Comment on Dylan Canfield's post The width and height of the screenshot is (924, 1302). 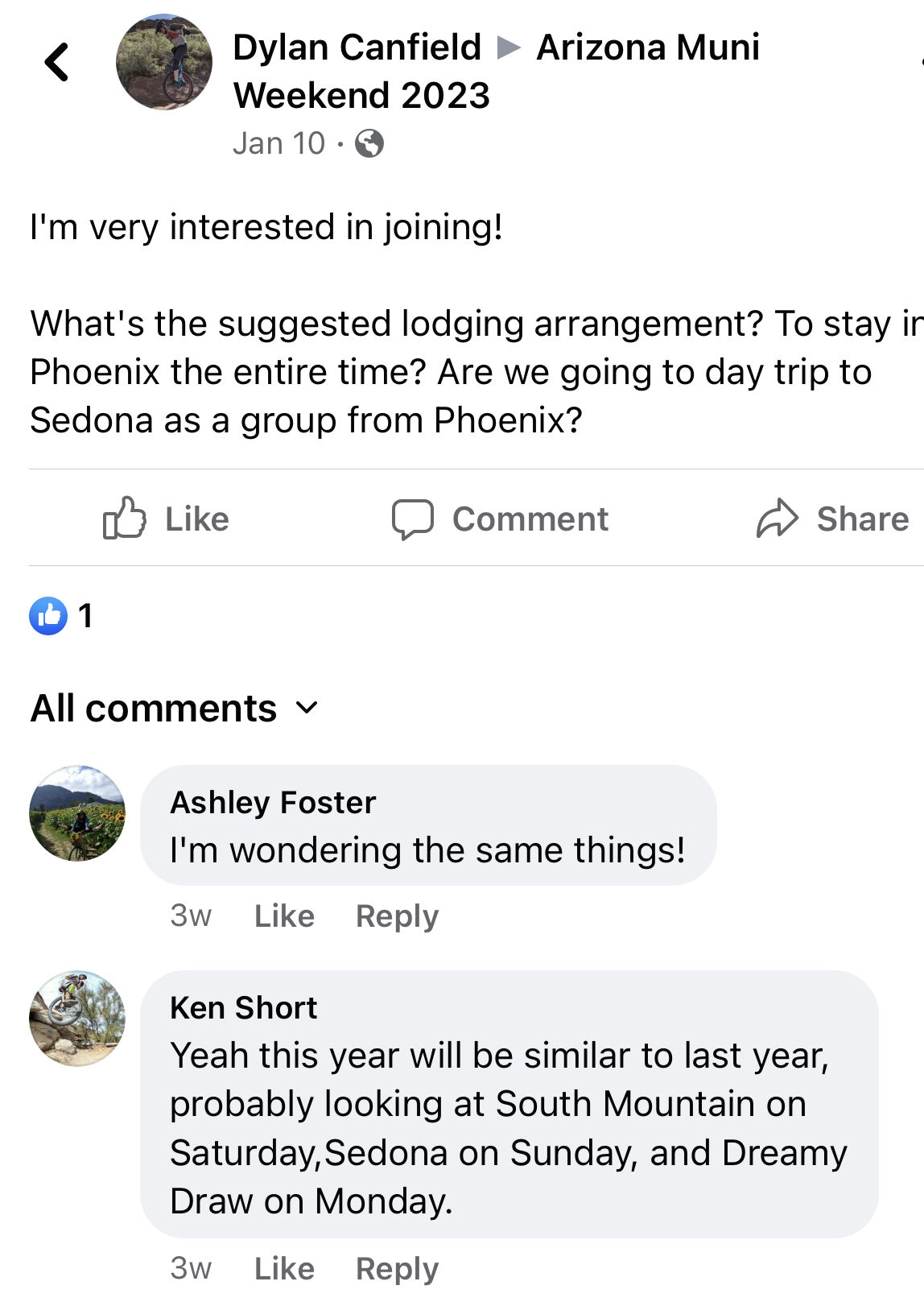click(x=500, y=519)
